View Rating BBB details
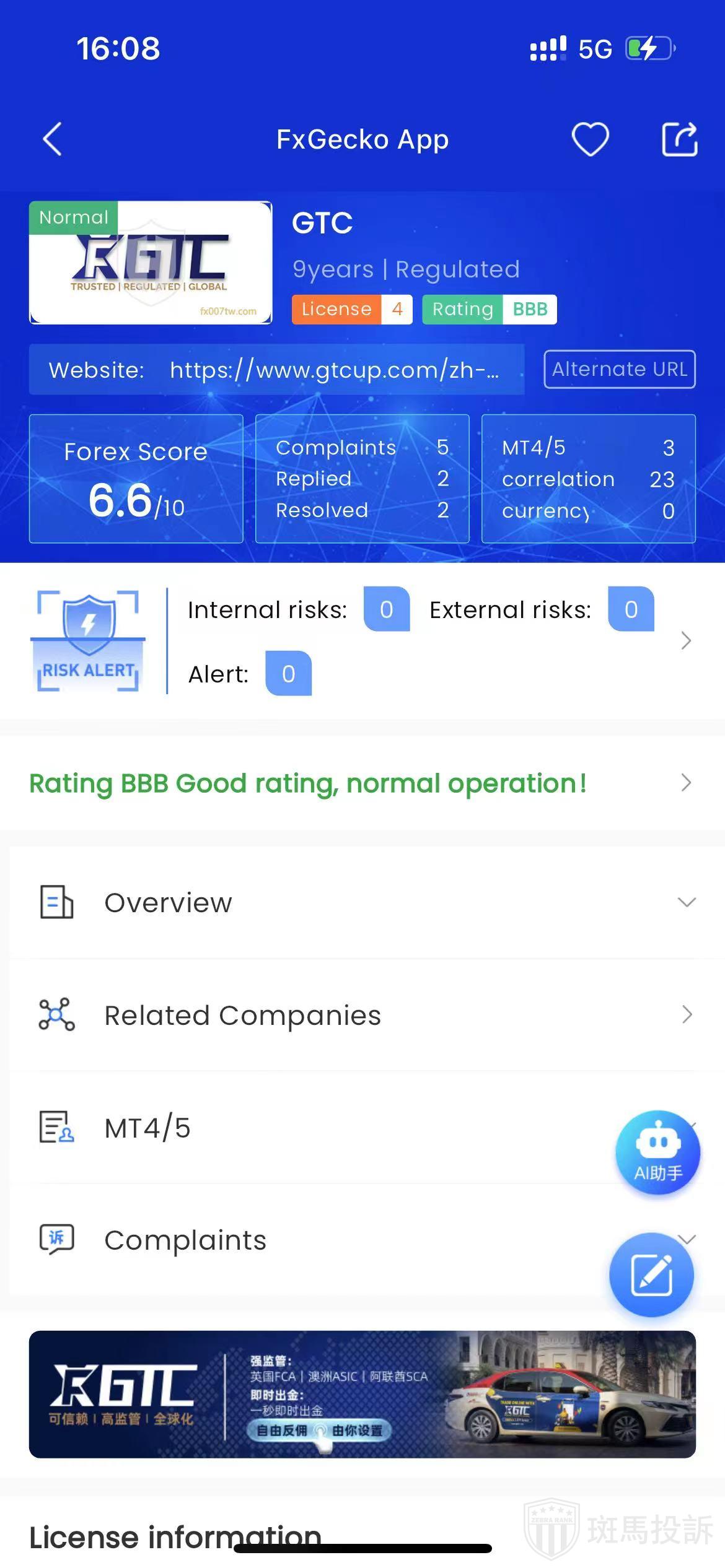Image resolution: width=725 pixels, height=1568 pixels. (362, 783)
